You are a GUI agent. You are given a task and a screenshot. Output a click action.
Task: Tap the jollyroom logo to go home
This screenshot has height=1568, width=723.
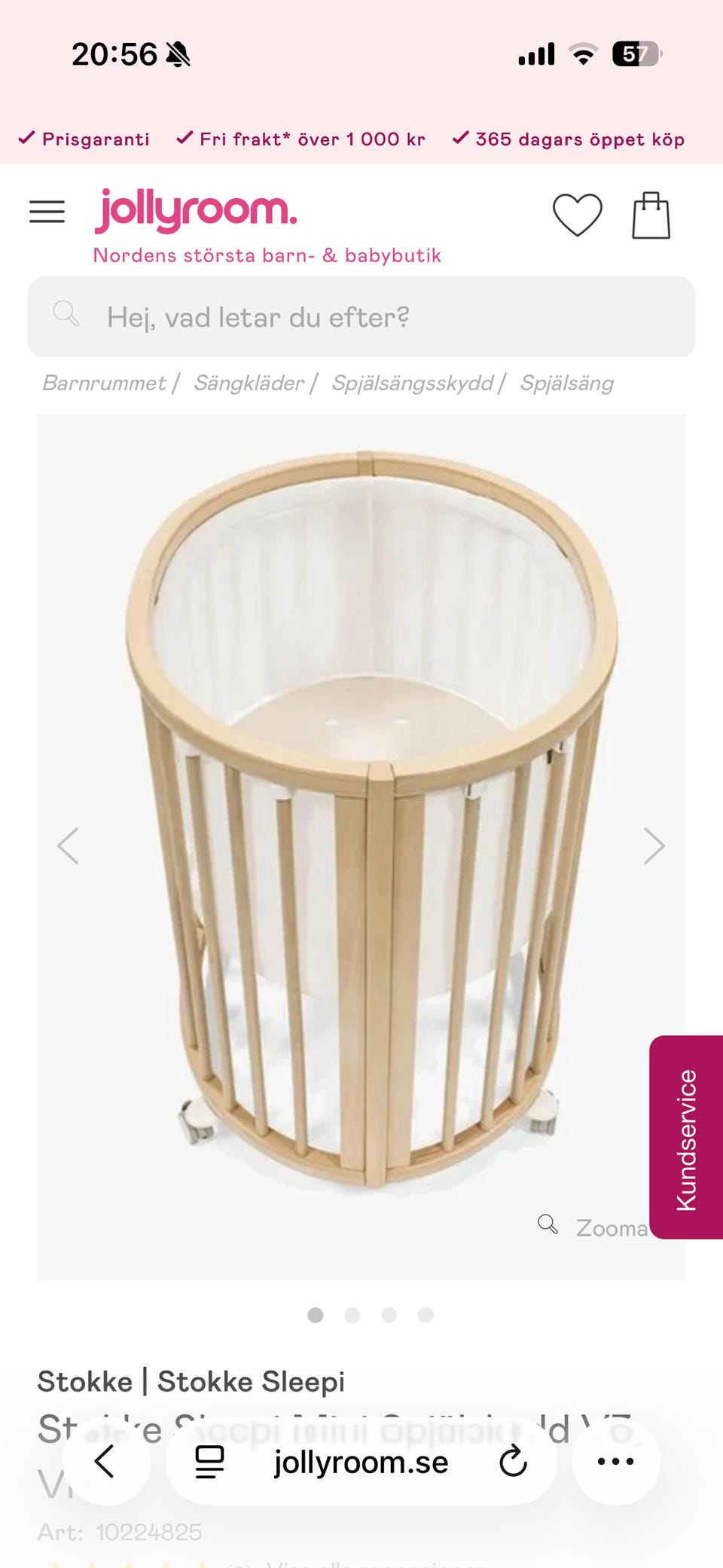[195, 210]
